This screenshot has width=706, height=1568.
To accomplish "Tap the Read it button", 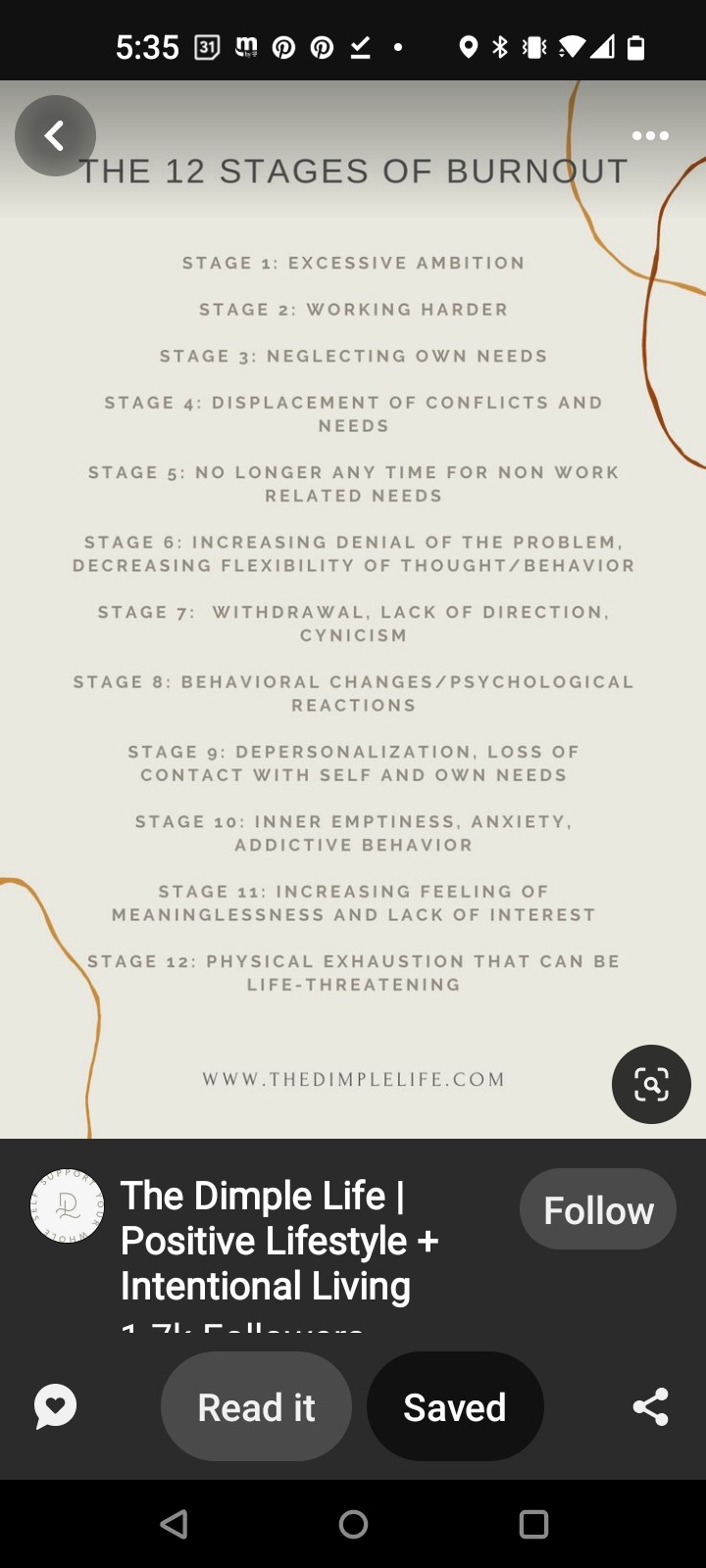I will point(256,1407).
